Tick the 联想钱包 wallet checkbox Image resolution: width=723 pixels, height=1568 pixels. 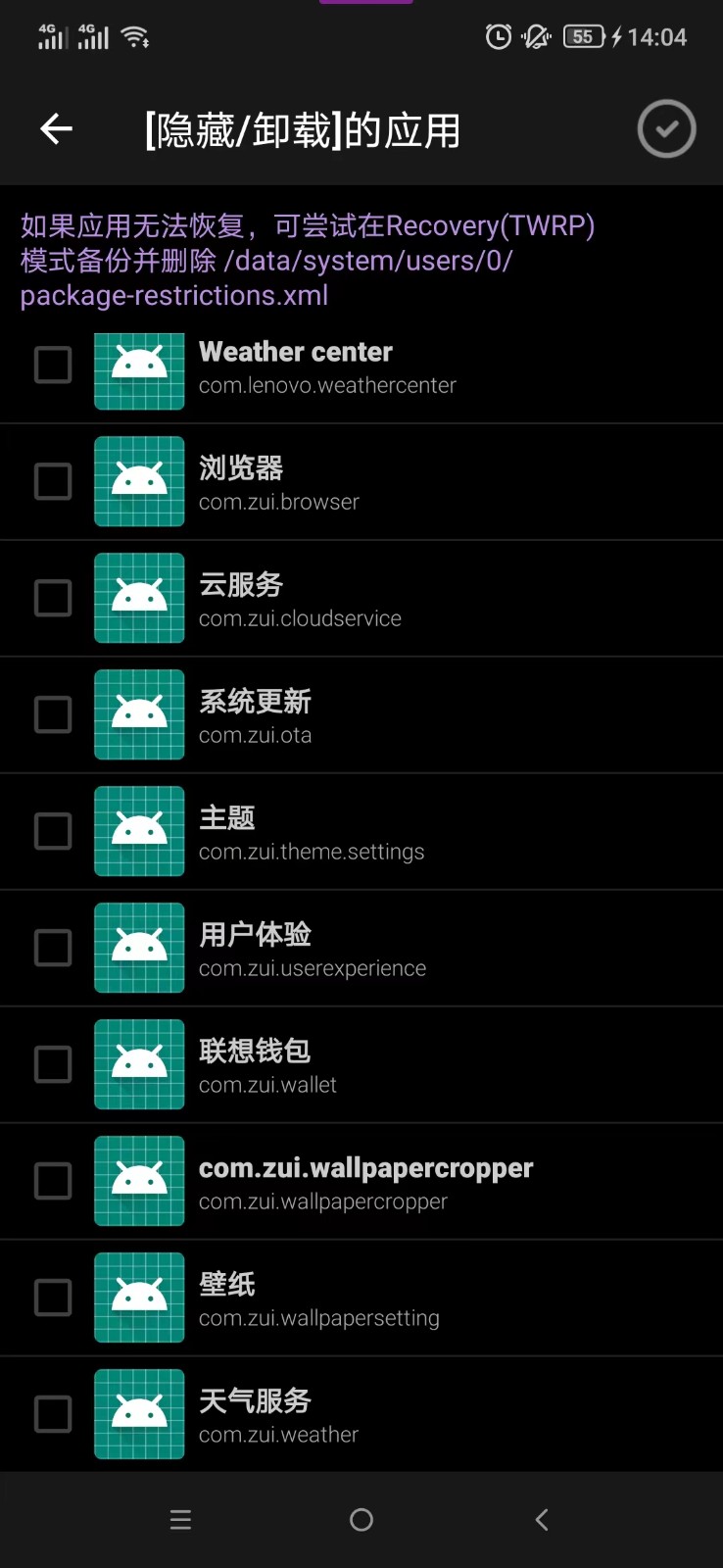pyautogui.click(x=53, y=1064)
